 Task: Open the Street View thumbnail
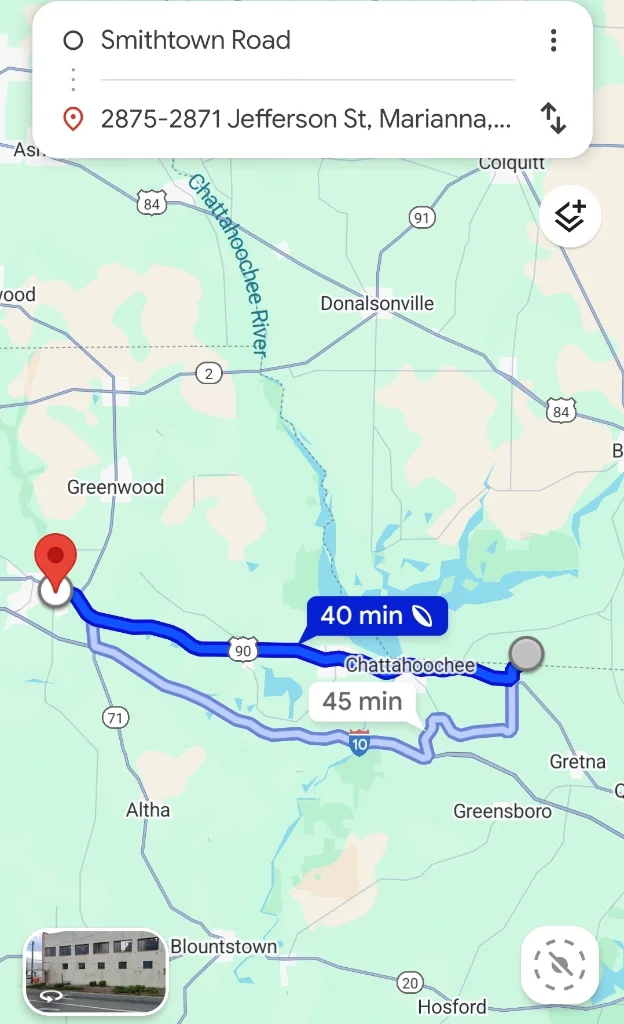(x=96, y=972)
